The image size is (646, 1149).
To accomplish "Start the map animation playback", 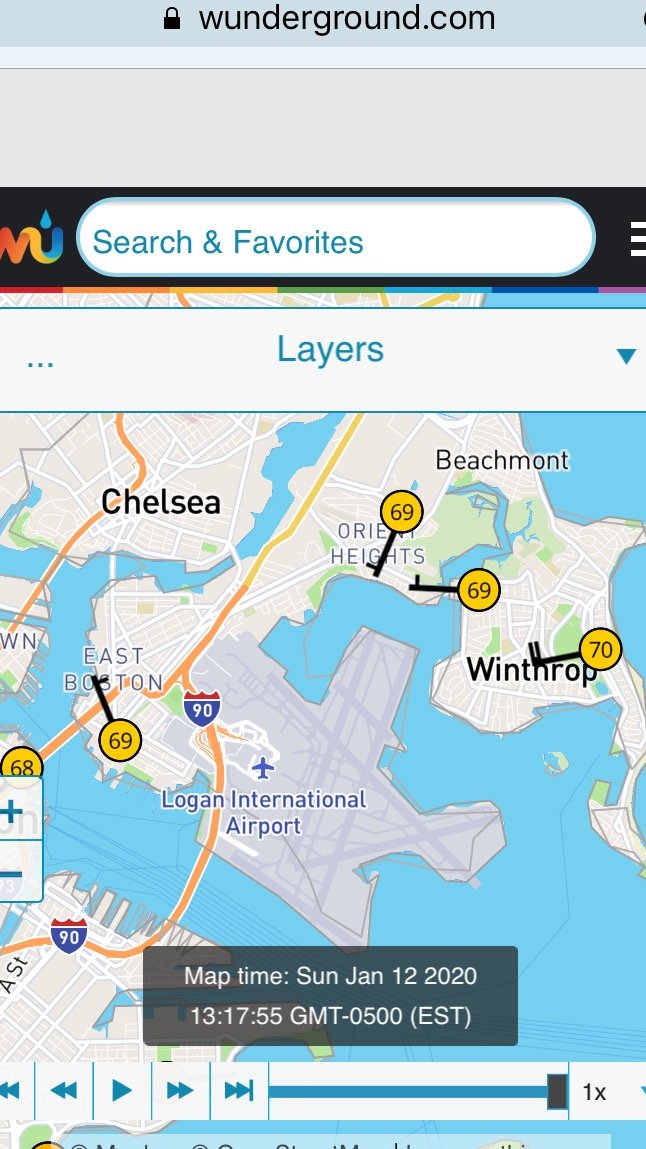I will coord(122,1090).
